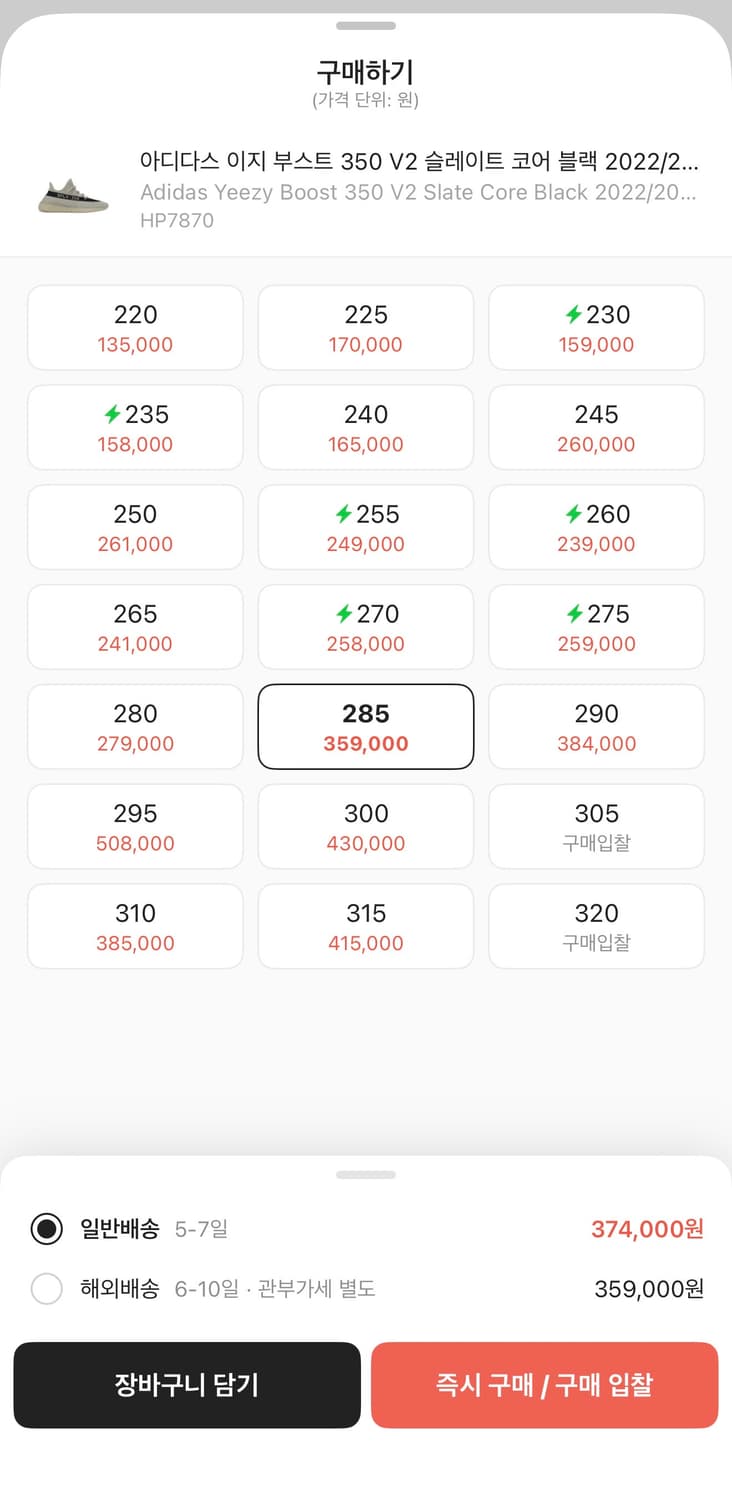Select size 240 priced 165,000

coord(365,427)
